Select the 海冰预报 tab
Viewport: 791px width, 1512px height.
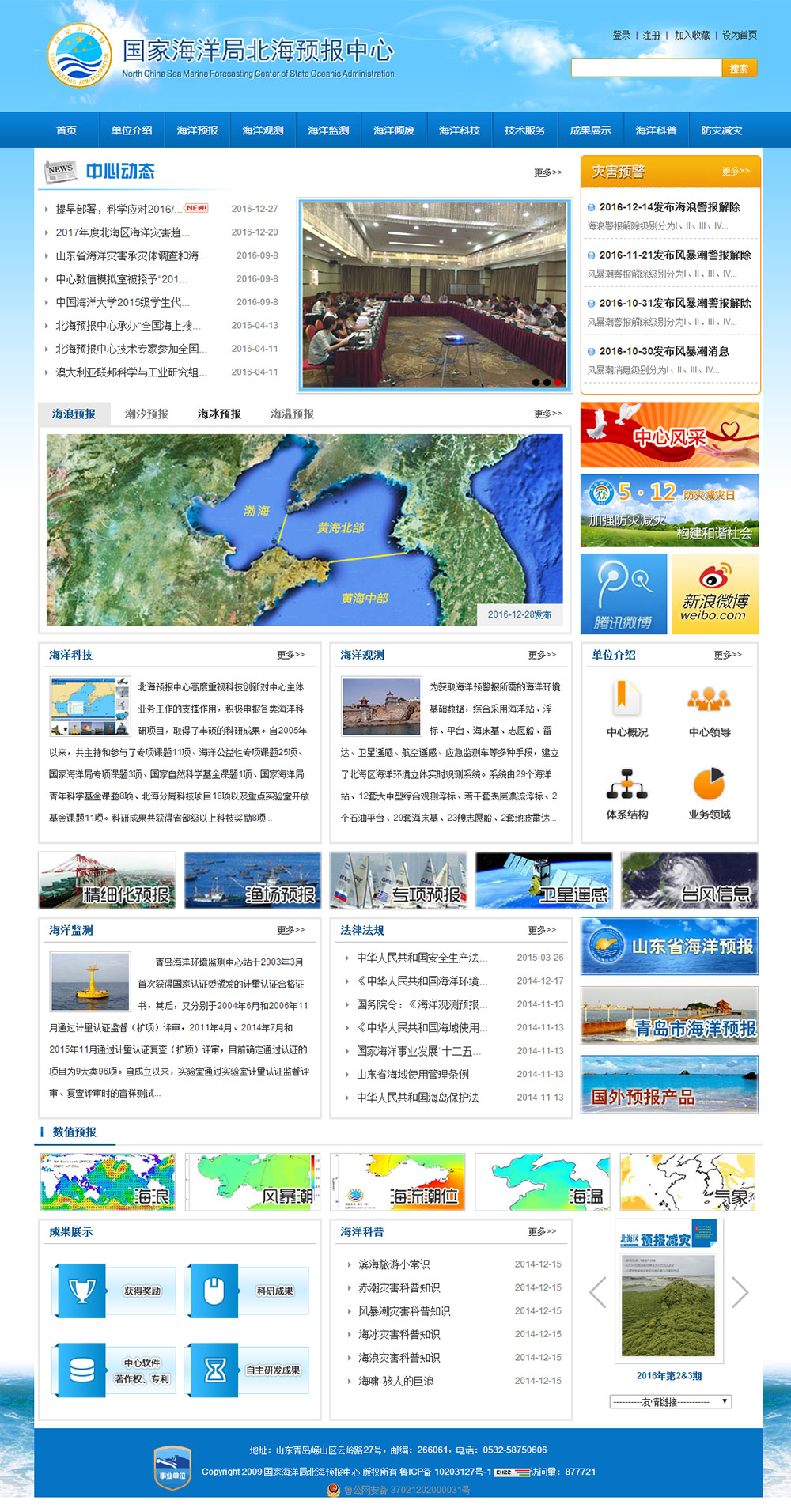[219, 414]
